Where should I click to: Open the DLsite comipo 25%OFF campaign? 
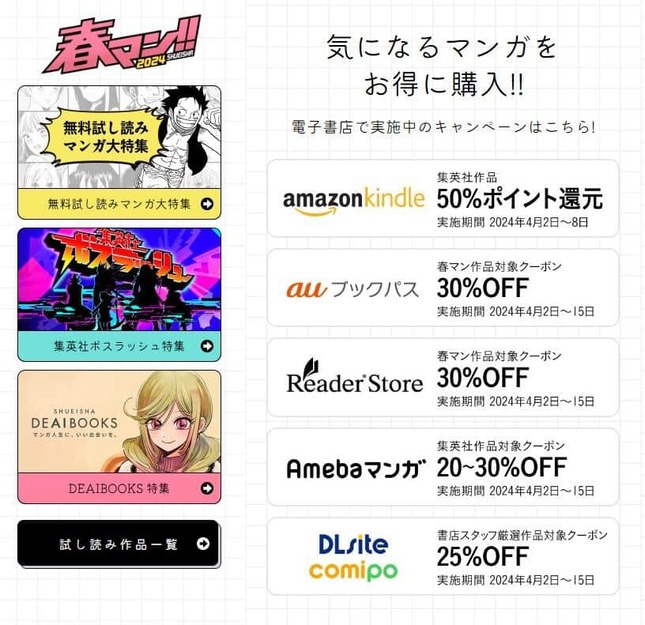click(x=442, y=557)
